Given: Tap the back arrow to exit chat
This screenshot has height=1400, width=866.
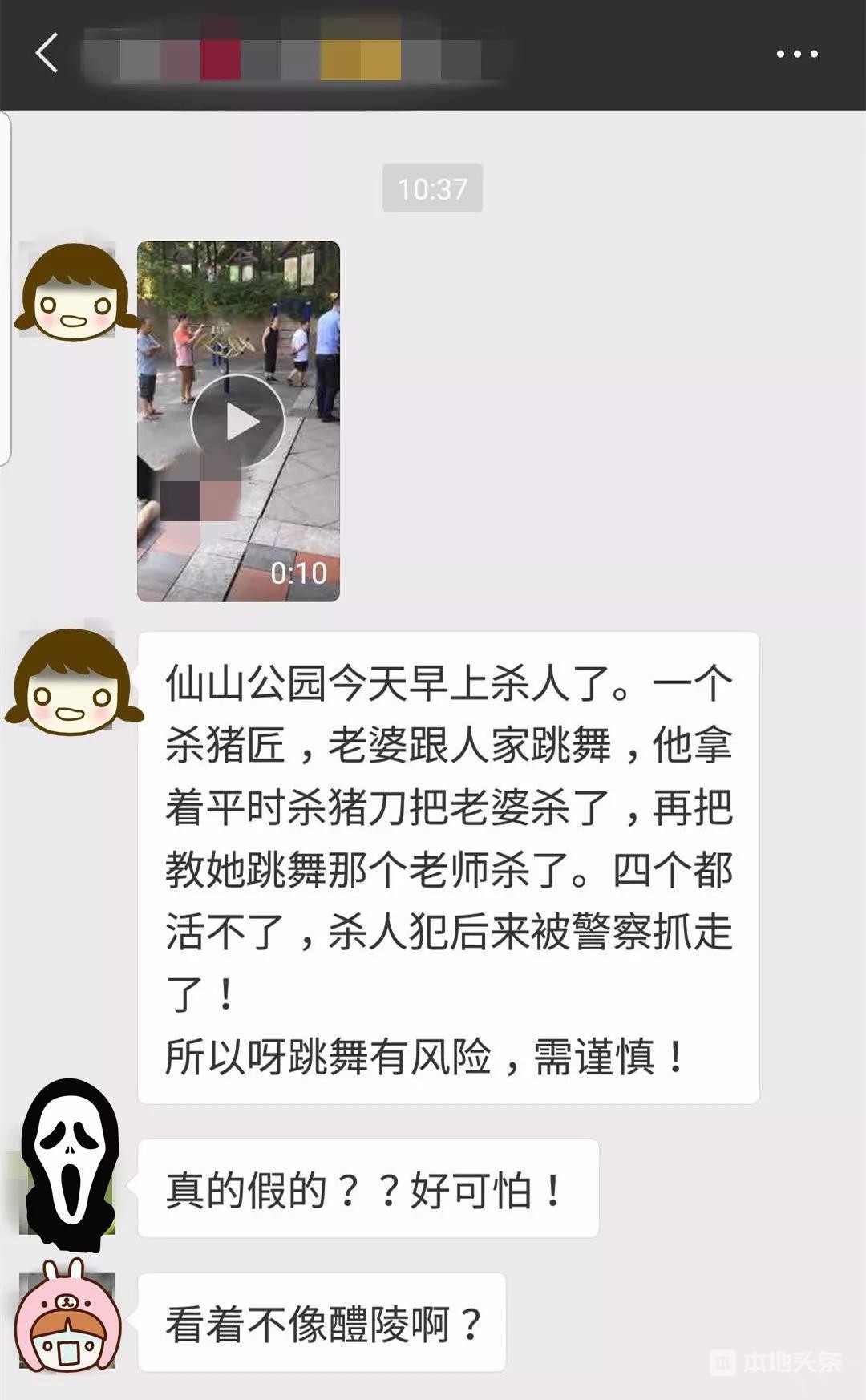Looking at the screenshot, I should click(x=46, y=55).
